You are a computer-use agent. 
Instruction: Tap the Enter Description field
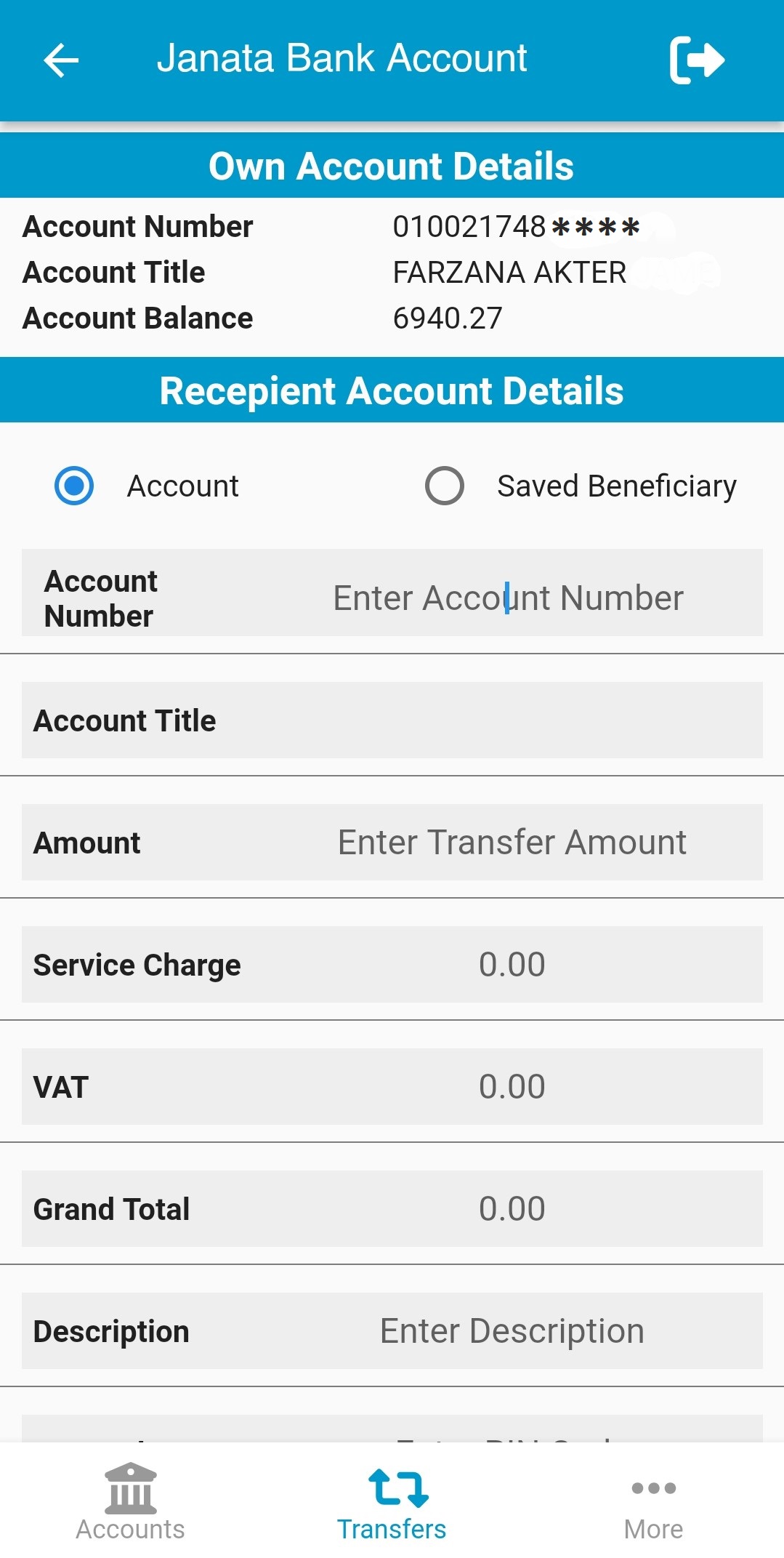coord(512,1331)
